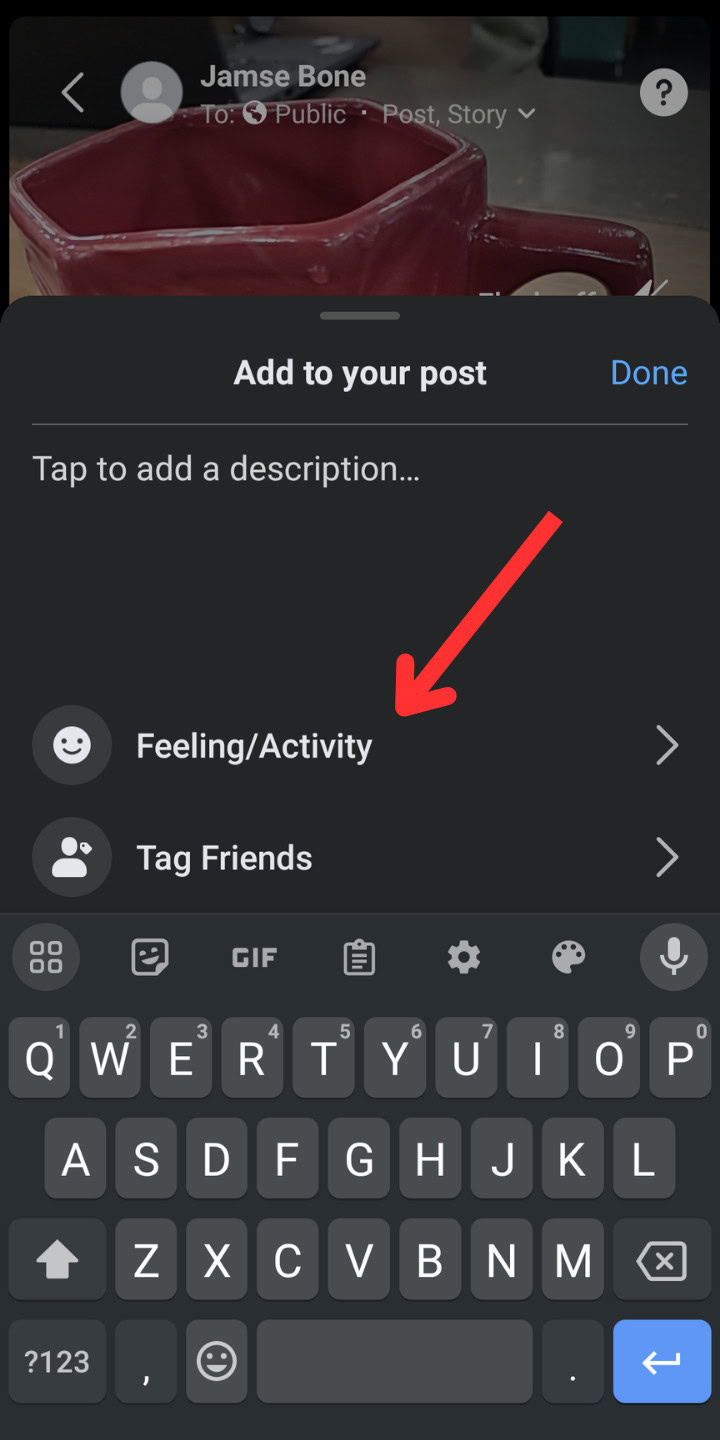Viewport: 720px width, 1440px height.
Task: Go back using the top arrow
Action: tap(72, 93)
